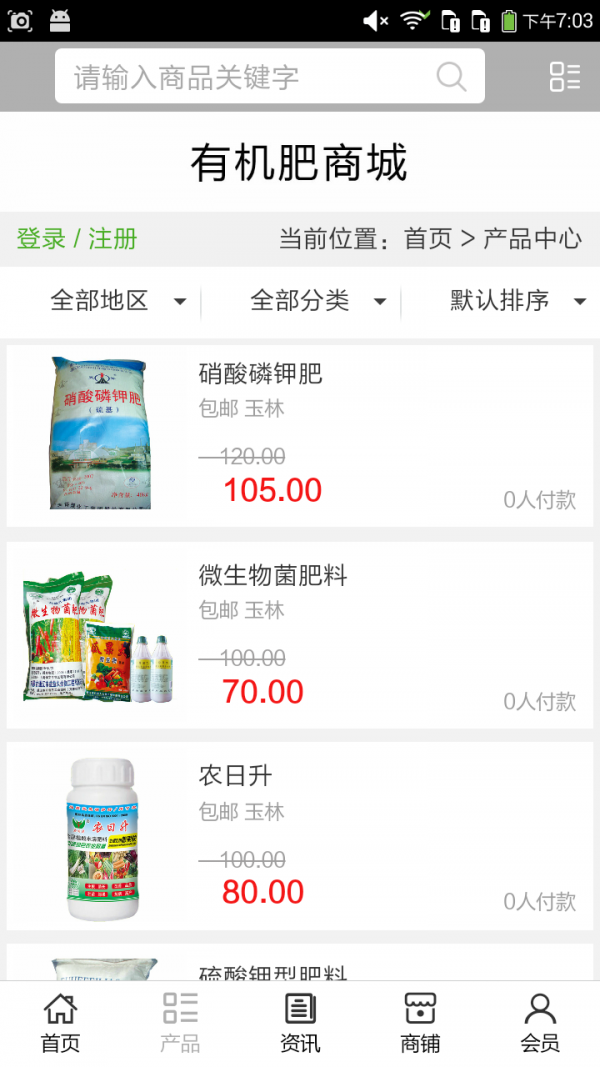Open the 会员 member tab
600x1067 pixels.
click(x=540, y=1023)
